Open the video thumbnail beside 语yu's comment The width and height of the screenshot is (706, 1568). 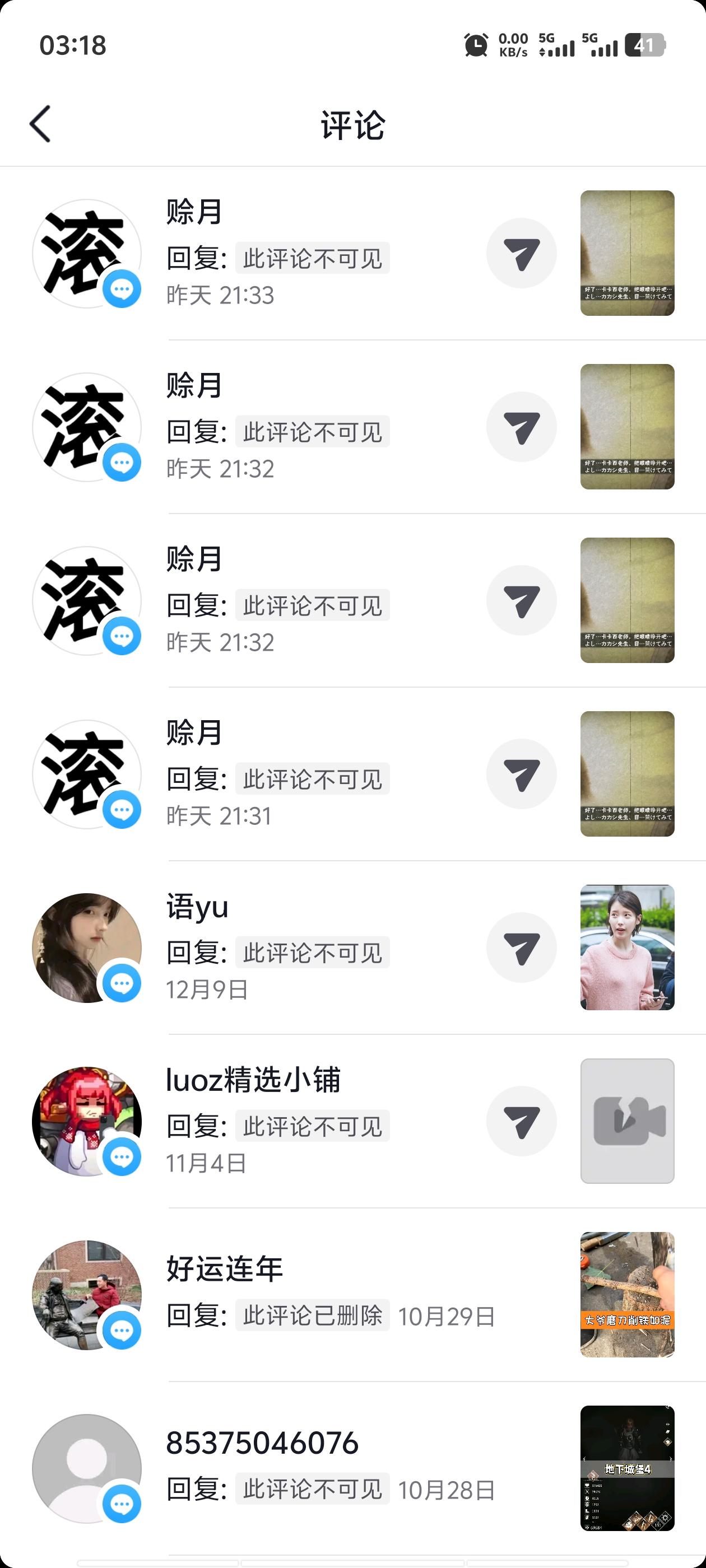627,947
